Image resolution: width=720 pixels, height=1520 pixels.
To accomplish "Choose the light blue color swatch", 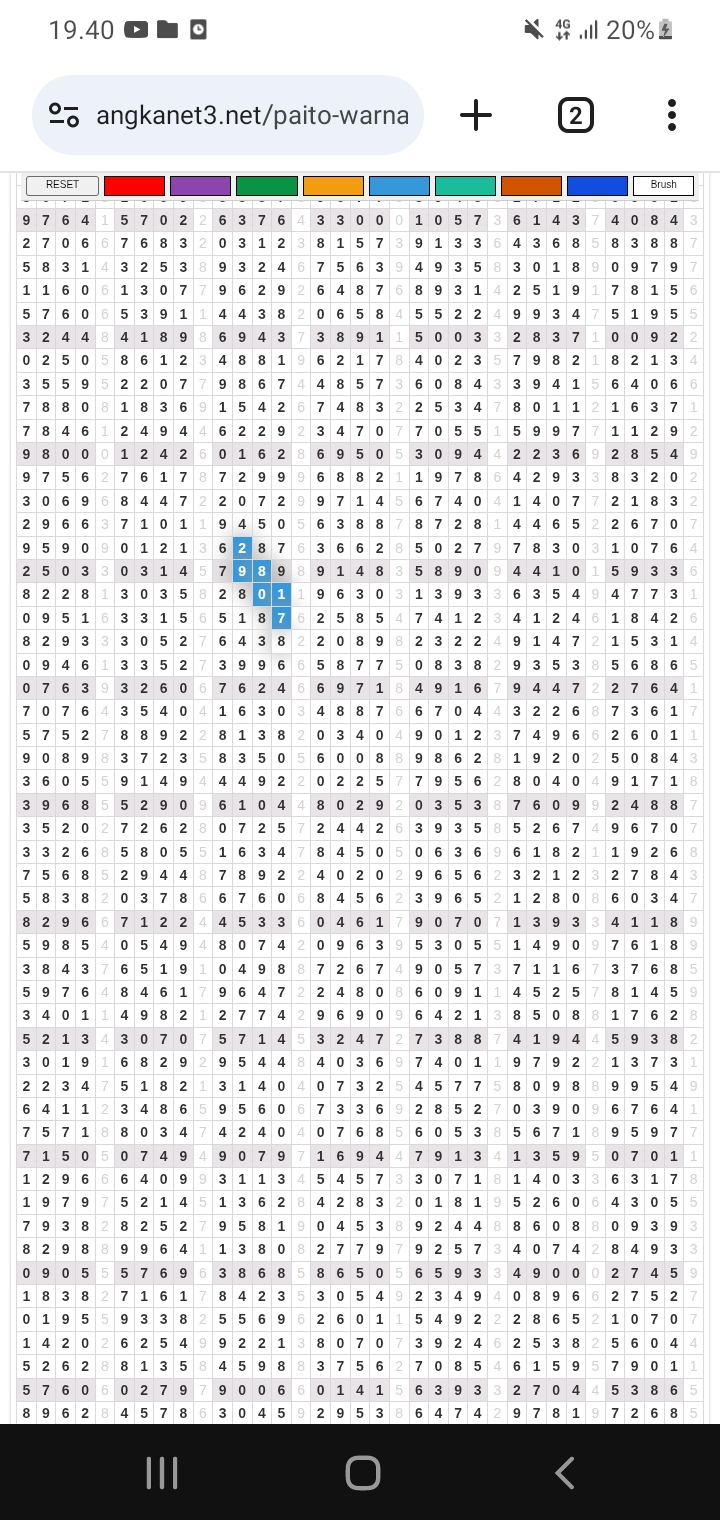I will point(399,185).
